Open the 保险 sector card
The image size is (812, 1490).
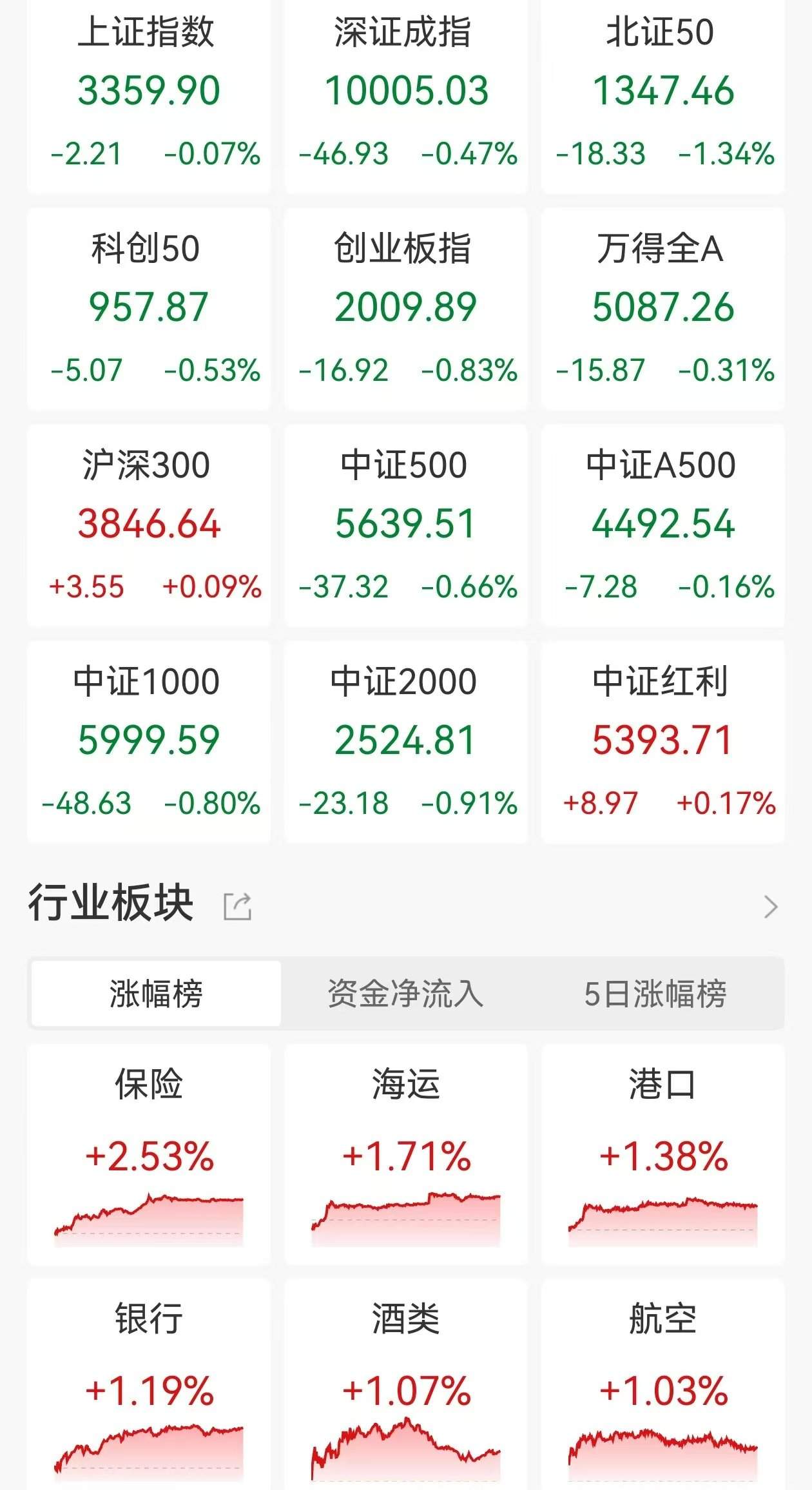[149, 1154]
